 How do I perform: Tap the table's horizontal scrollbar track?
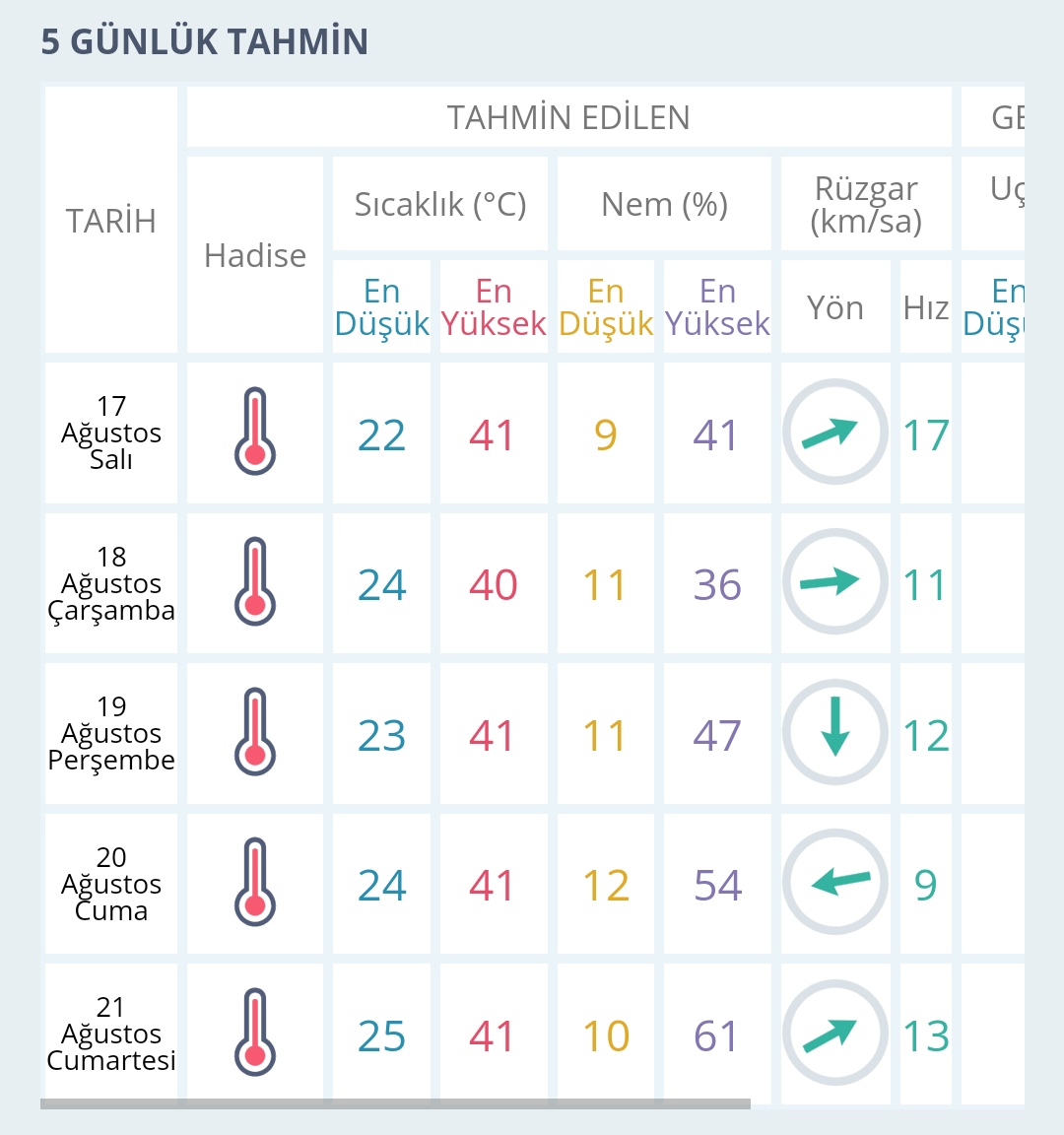click(887, 1104)
